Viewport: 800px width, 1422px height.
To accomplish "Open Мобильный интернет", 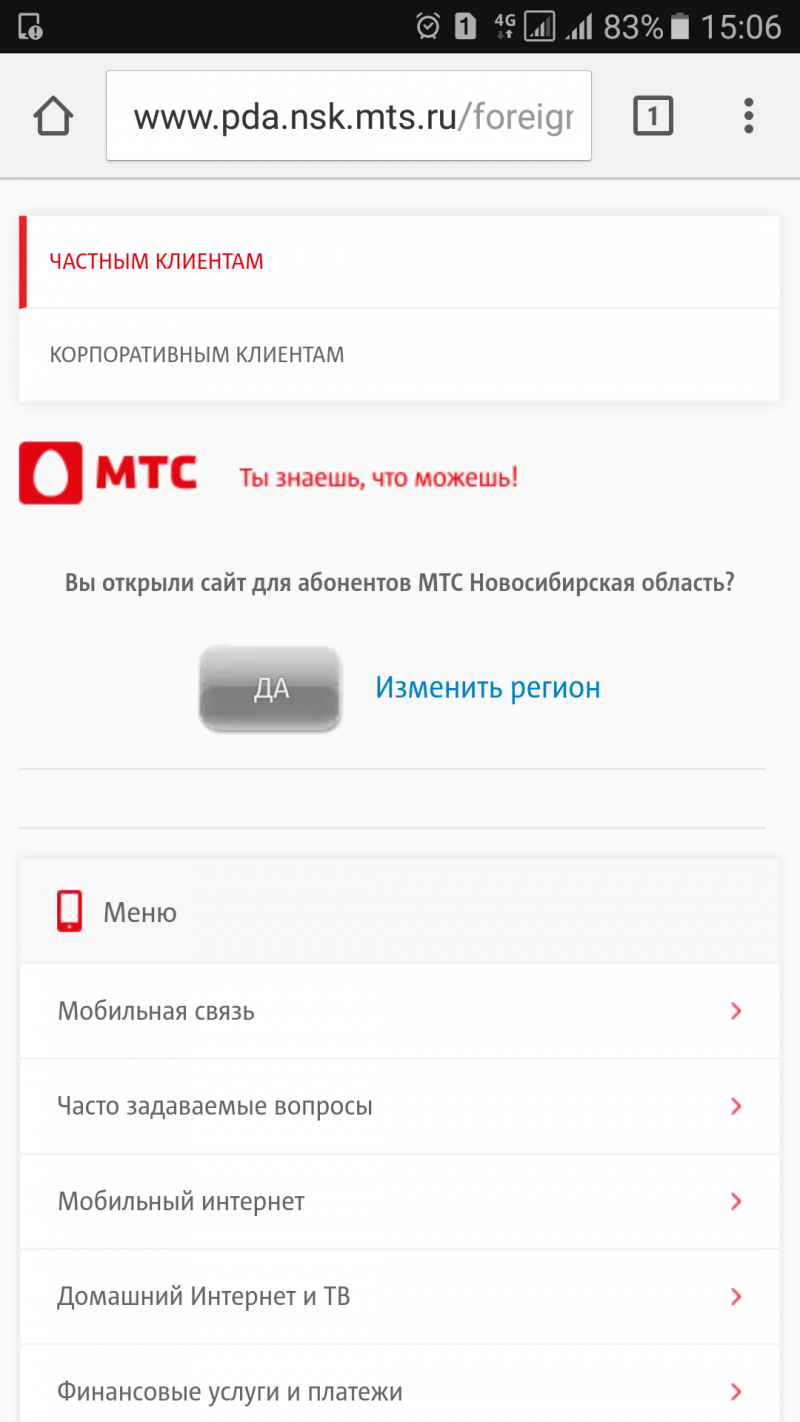I will pos(399,1201).
